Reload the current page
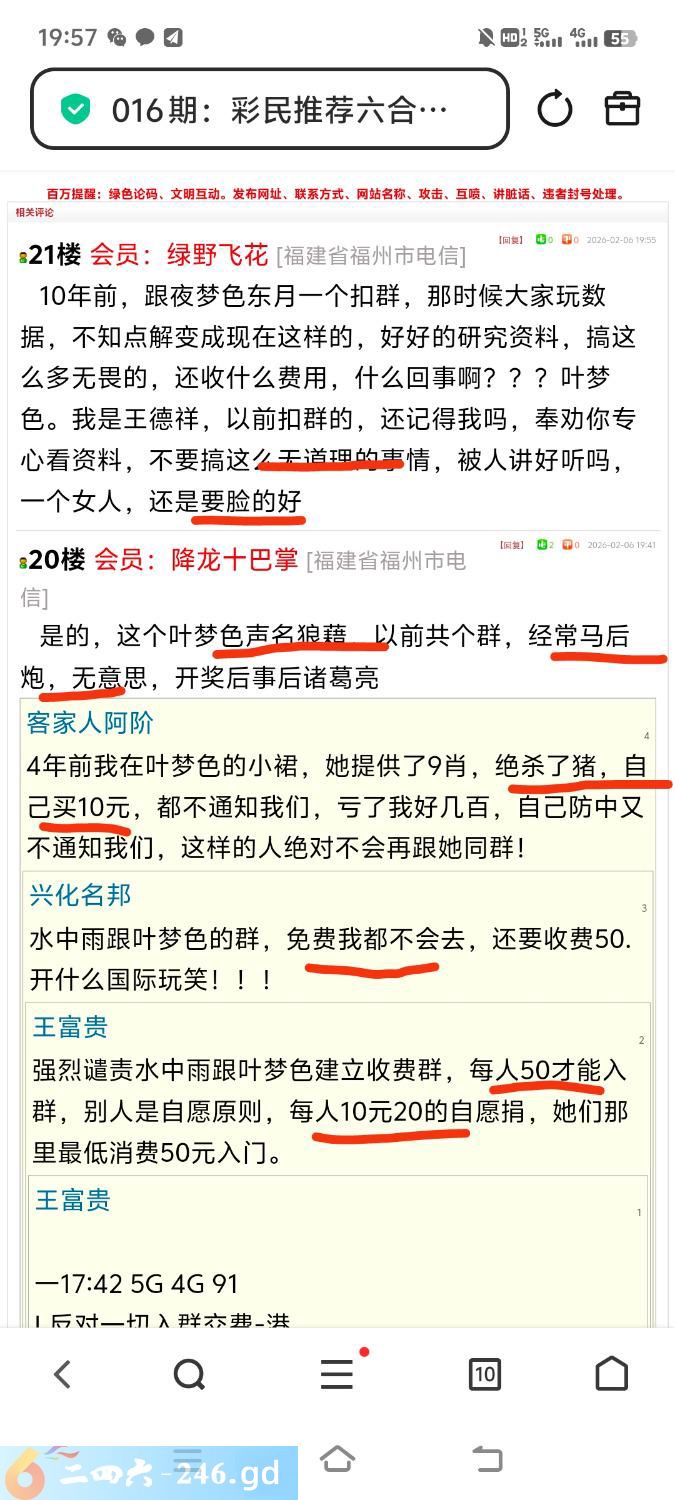 coord(554,109)
